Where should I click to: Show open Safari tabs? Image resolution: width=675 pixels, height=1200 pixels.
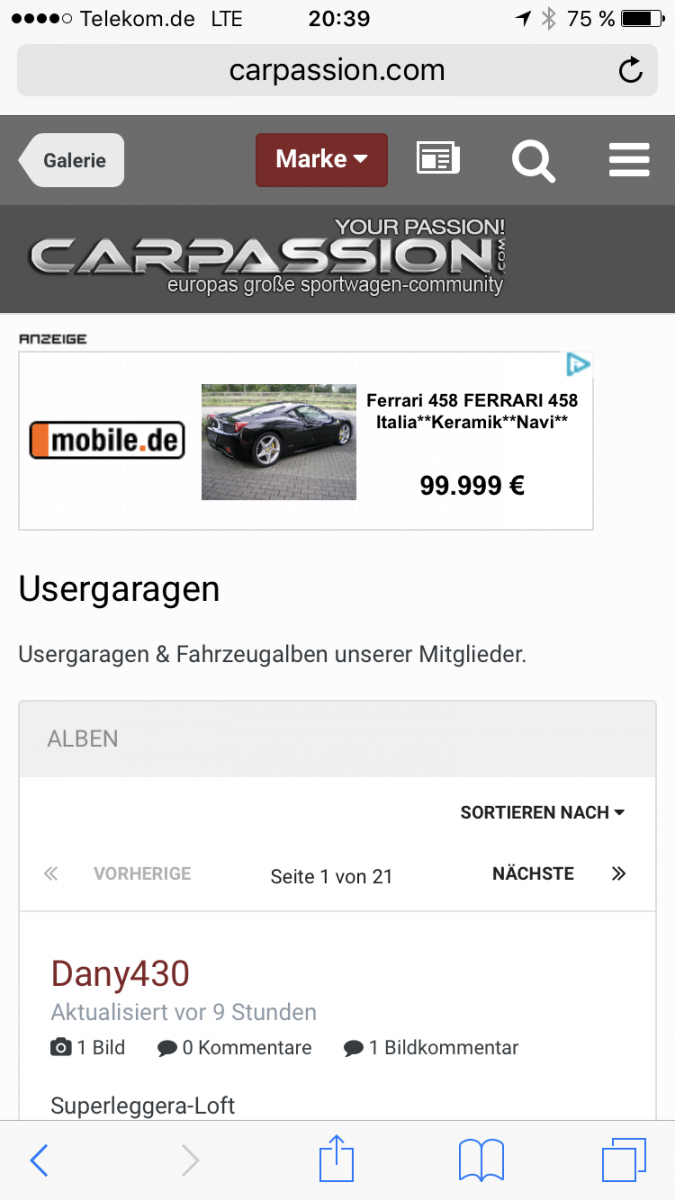(x=624, y=1161)
